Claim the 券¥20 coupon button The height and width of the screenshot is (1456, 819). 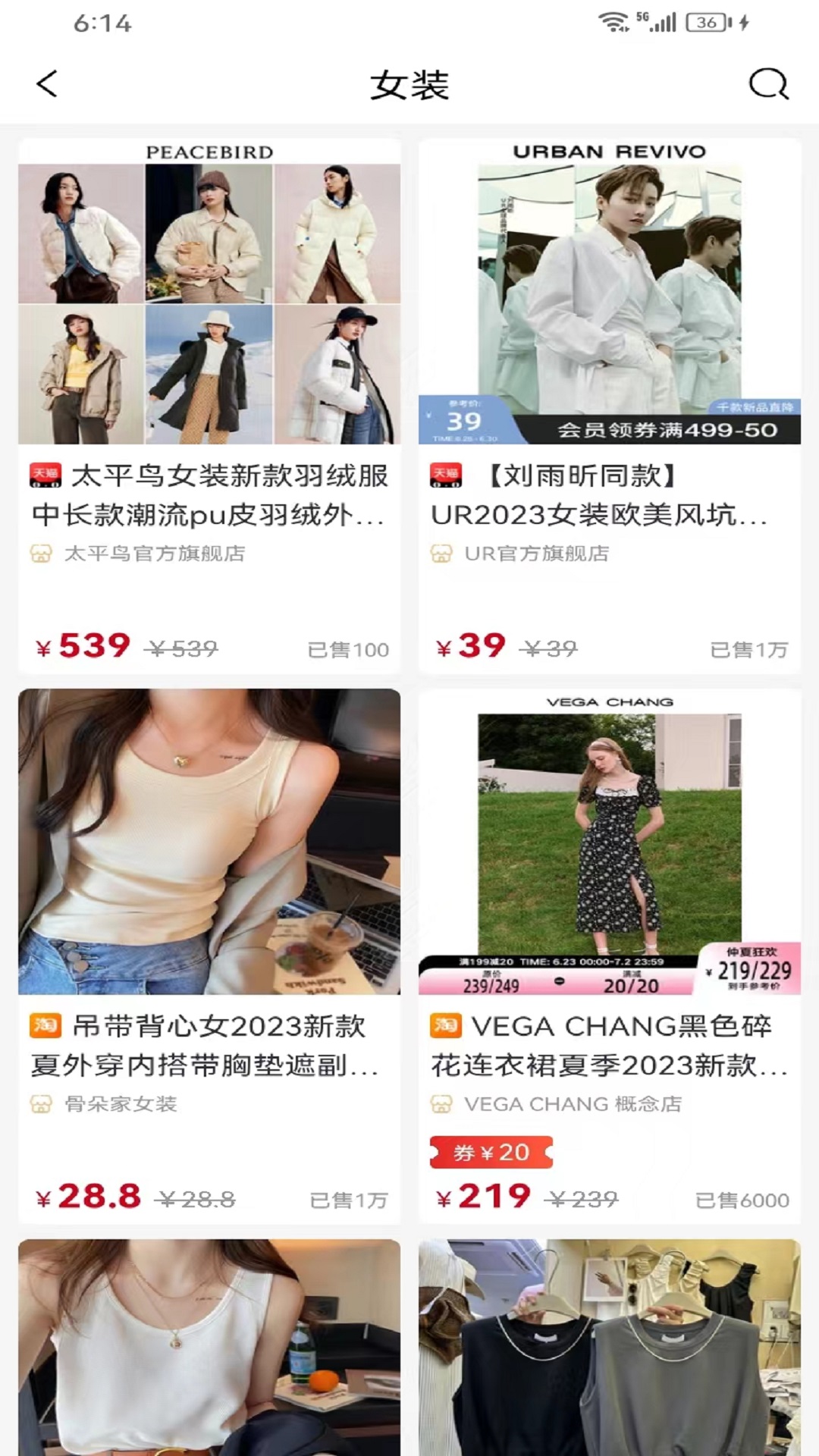click(491, 1153)
